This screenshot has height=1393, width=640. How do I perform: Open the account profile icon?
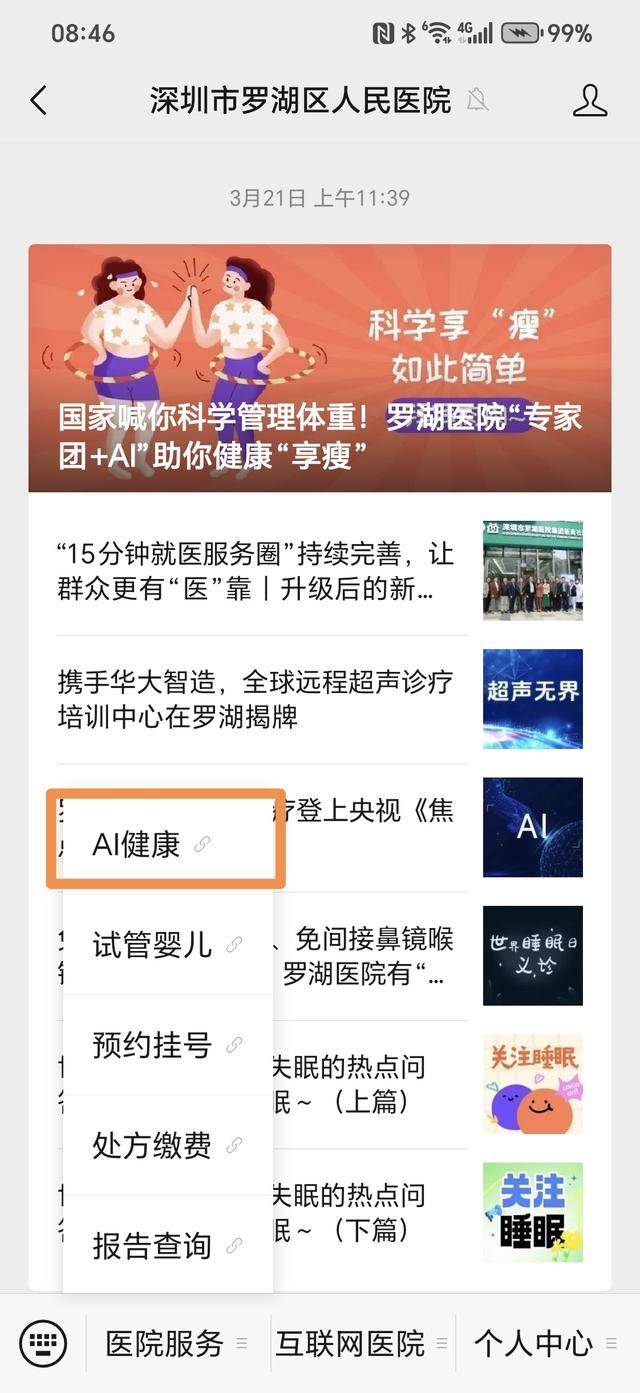coord(590,100)
